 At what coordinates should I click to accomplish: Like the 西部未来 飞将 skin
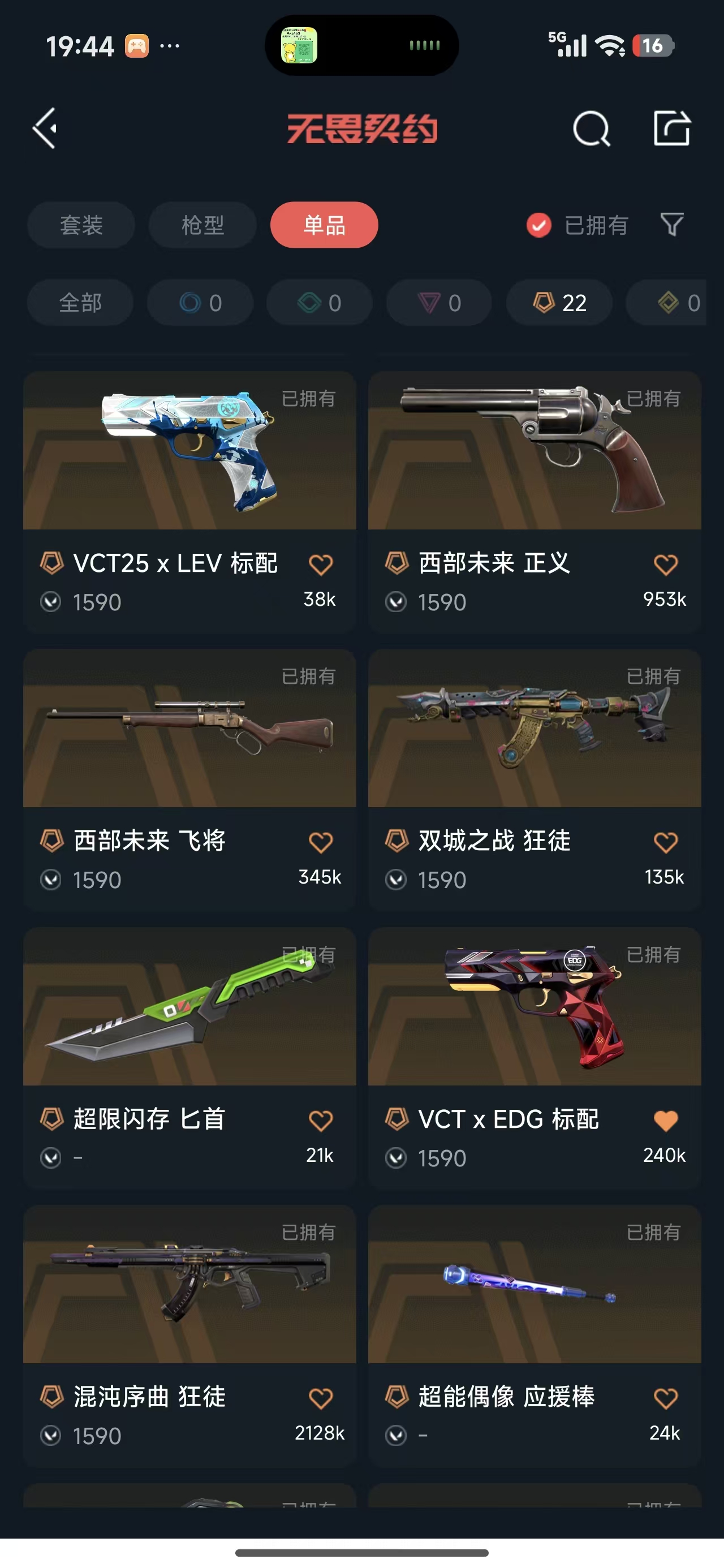point(320,842)
